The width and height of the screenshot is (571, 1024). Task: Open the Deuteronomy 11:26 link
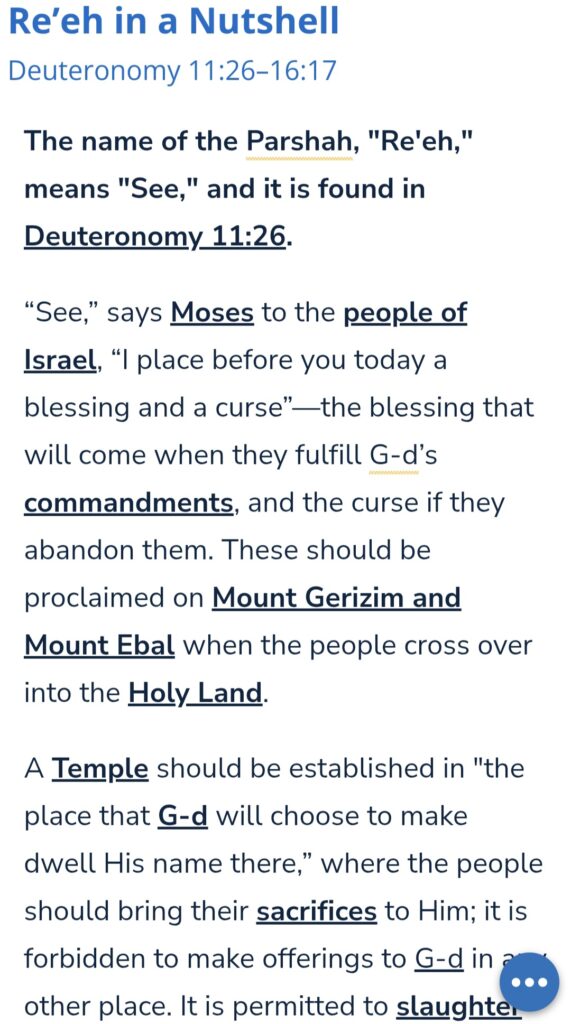[155, 237]
